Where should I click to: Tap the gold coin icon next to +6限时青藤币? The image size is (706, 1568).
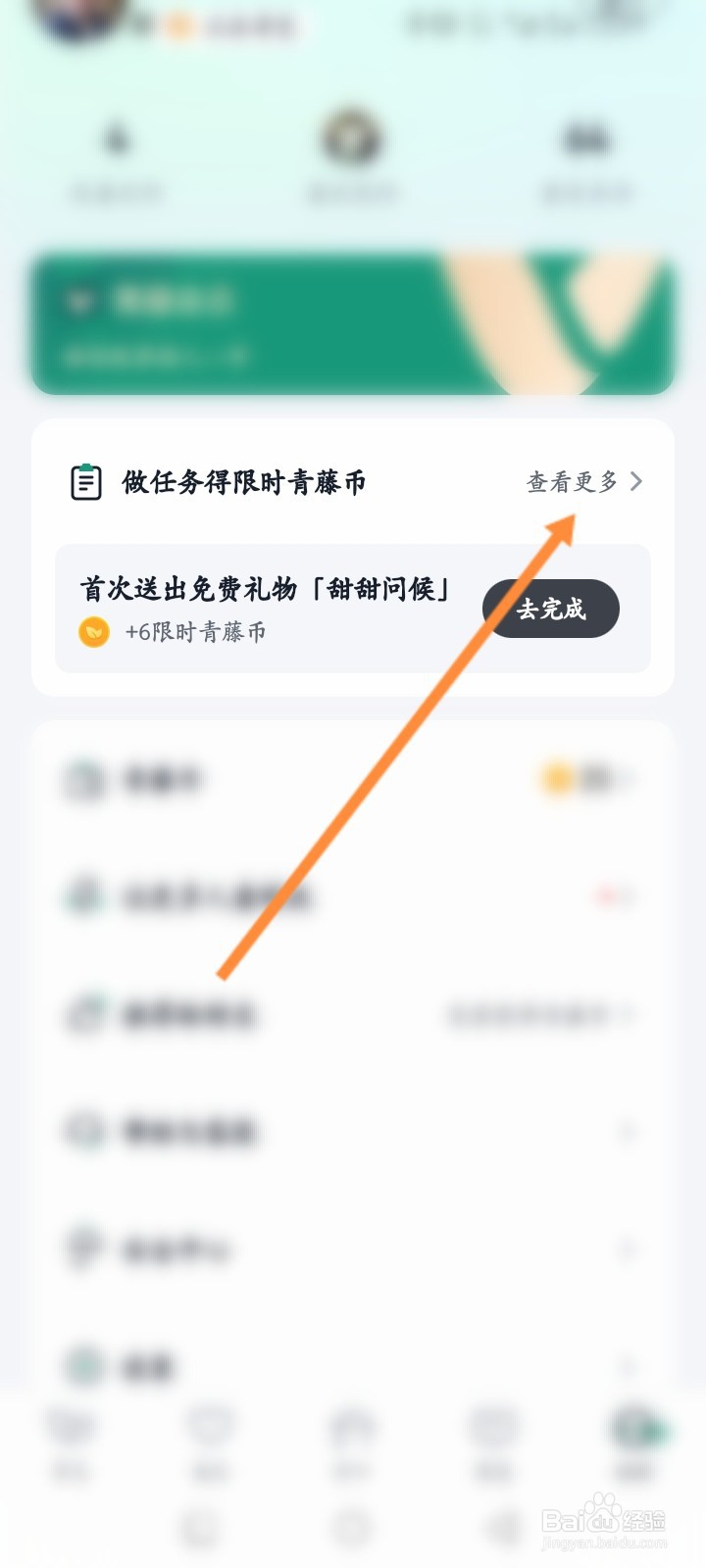[x=91, y=633]
